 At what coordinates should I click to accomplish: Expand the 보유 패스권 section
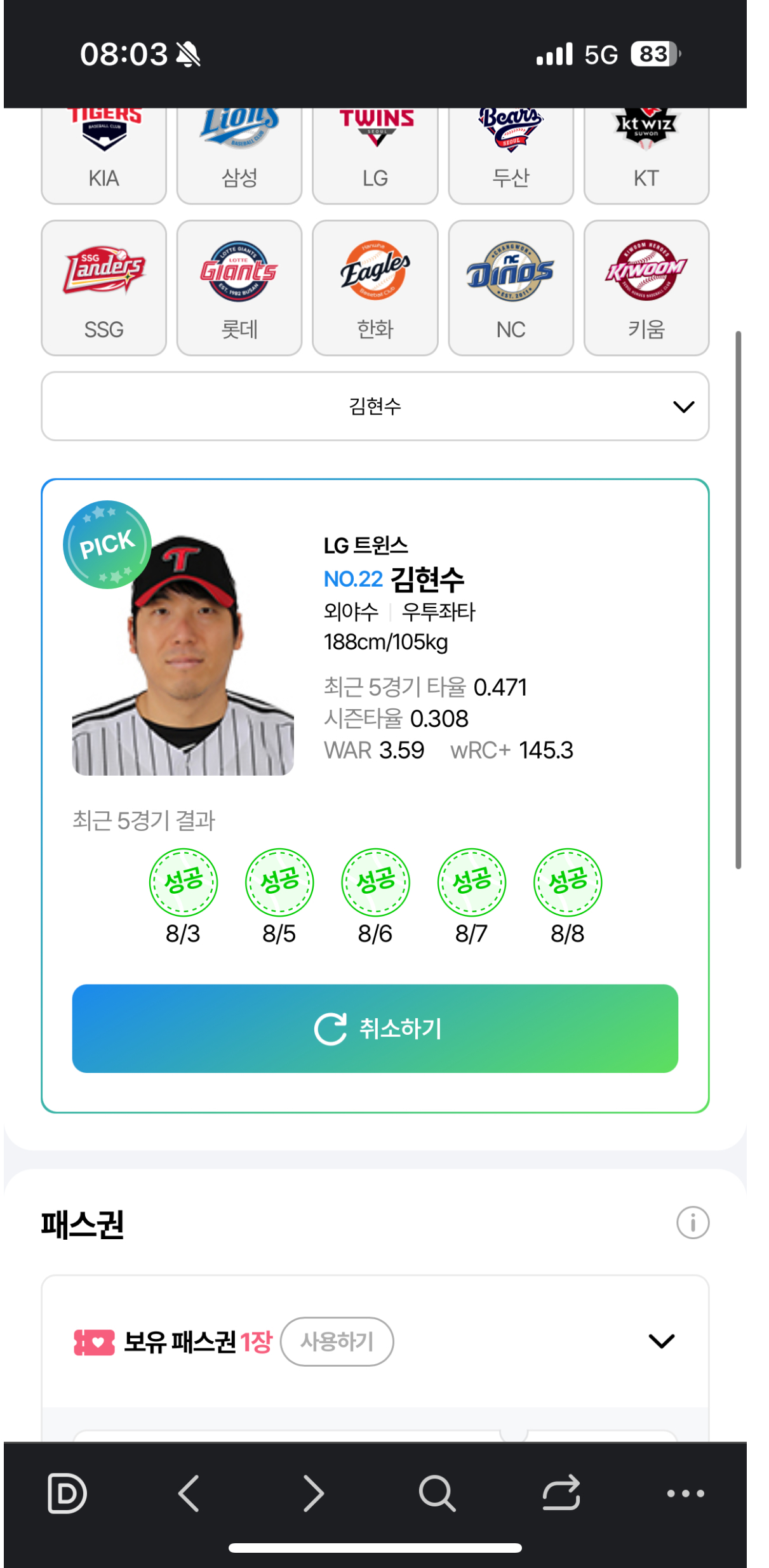[661, 1341]
